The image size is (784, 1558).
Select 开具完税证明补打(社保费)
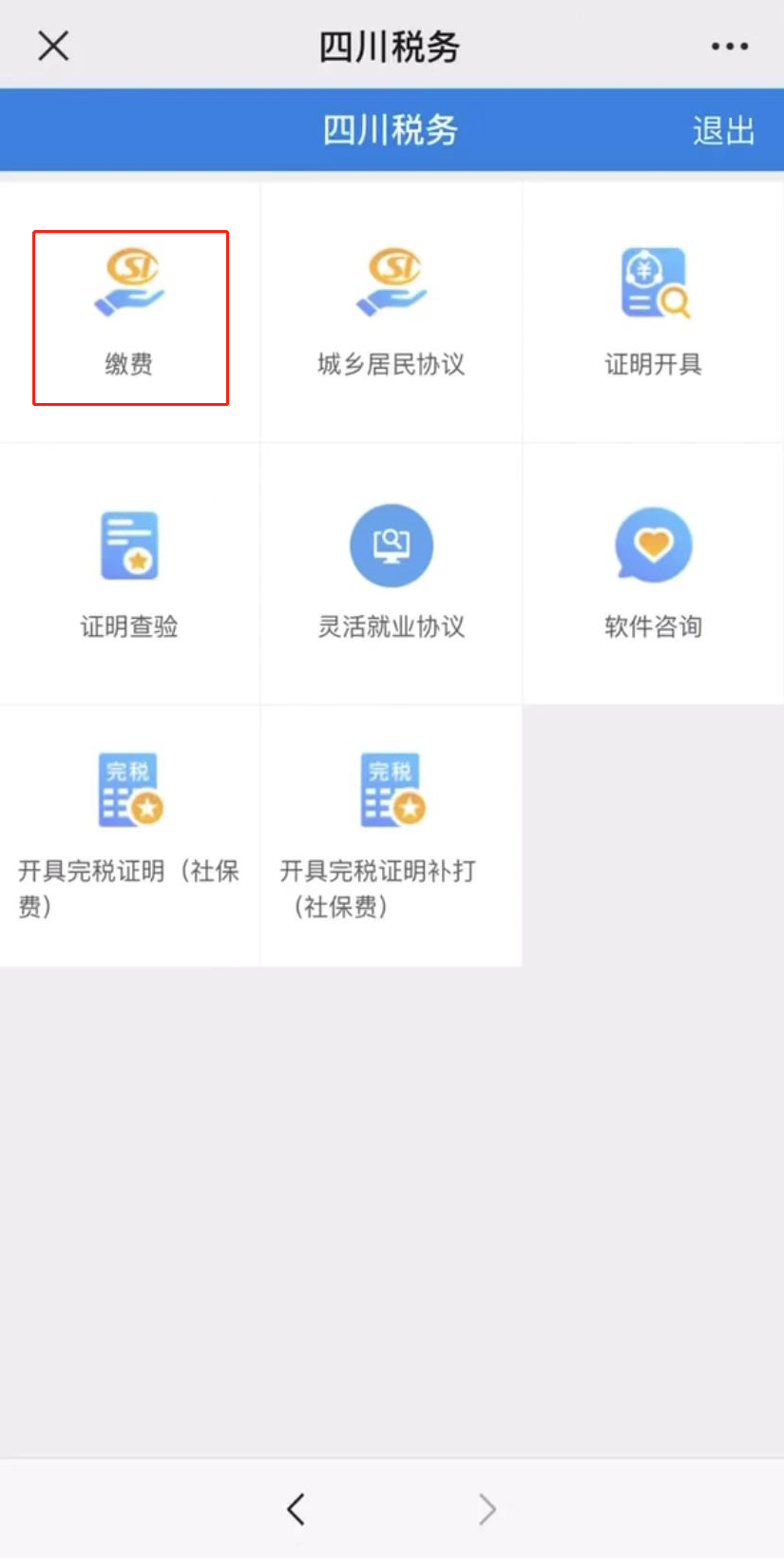(392, 837)
